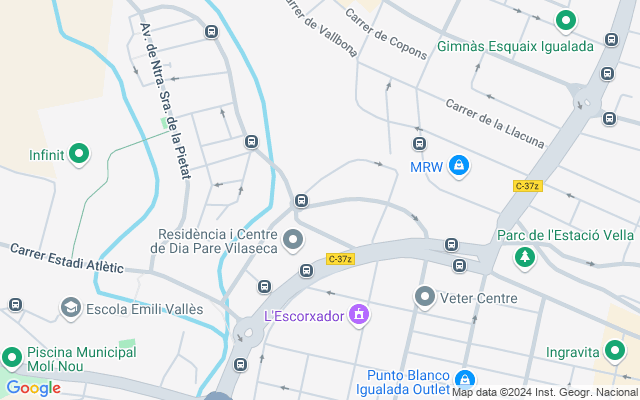The width and height of the screenshot is (640, 400).
Task: Open the Veter Centre pin
Action: pyautogui.click(x=425, y=297)
